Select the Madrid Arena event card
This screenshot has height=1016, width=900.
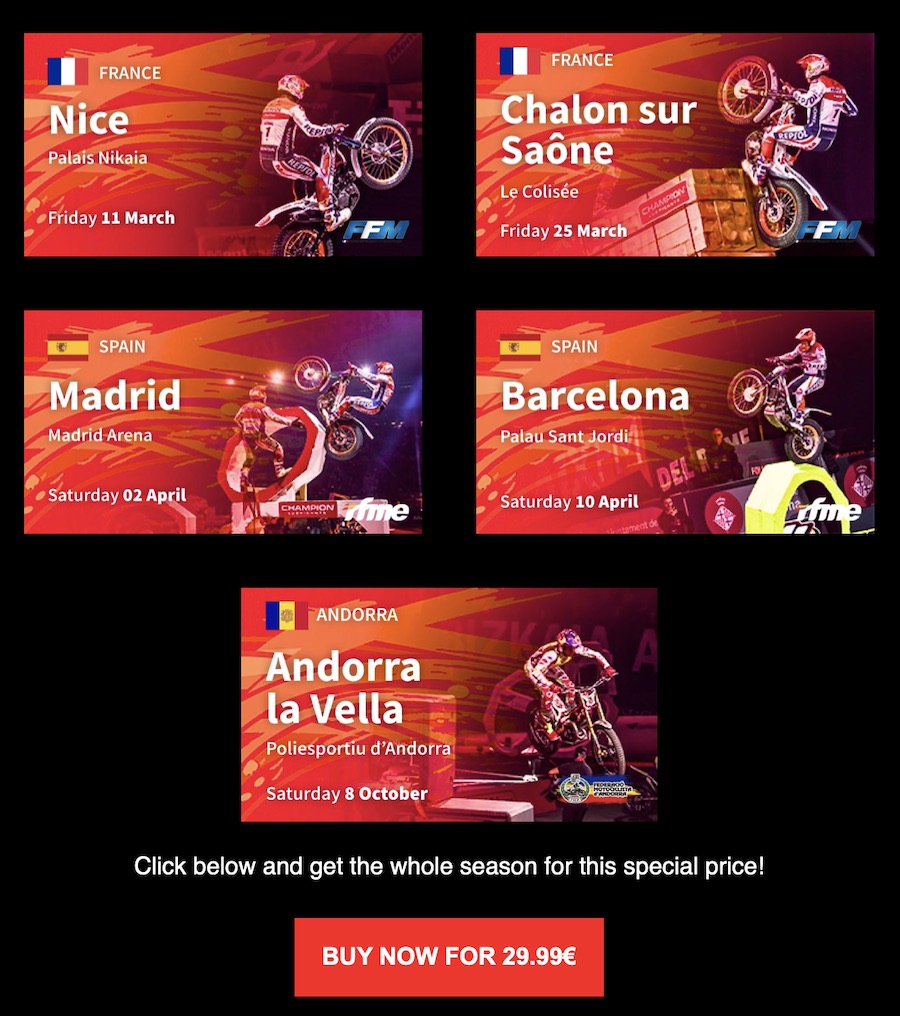pyautogui.click(x=223, y=422)
